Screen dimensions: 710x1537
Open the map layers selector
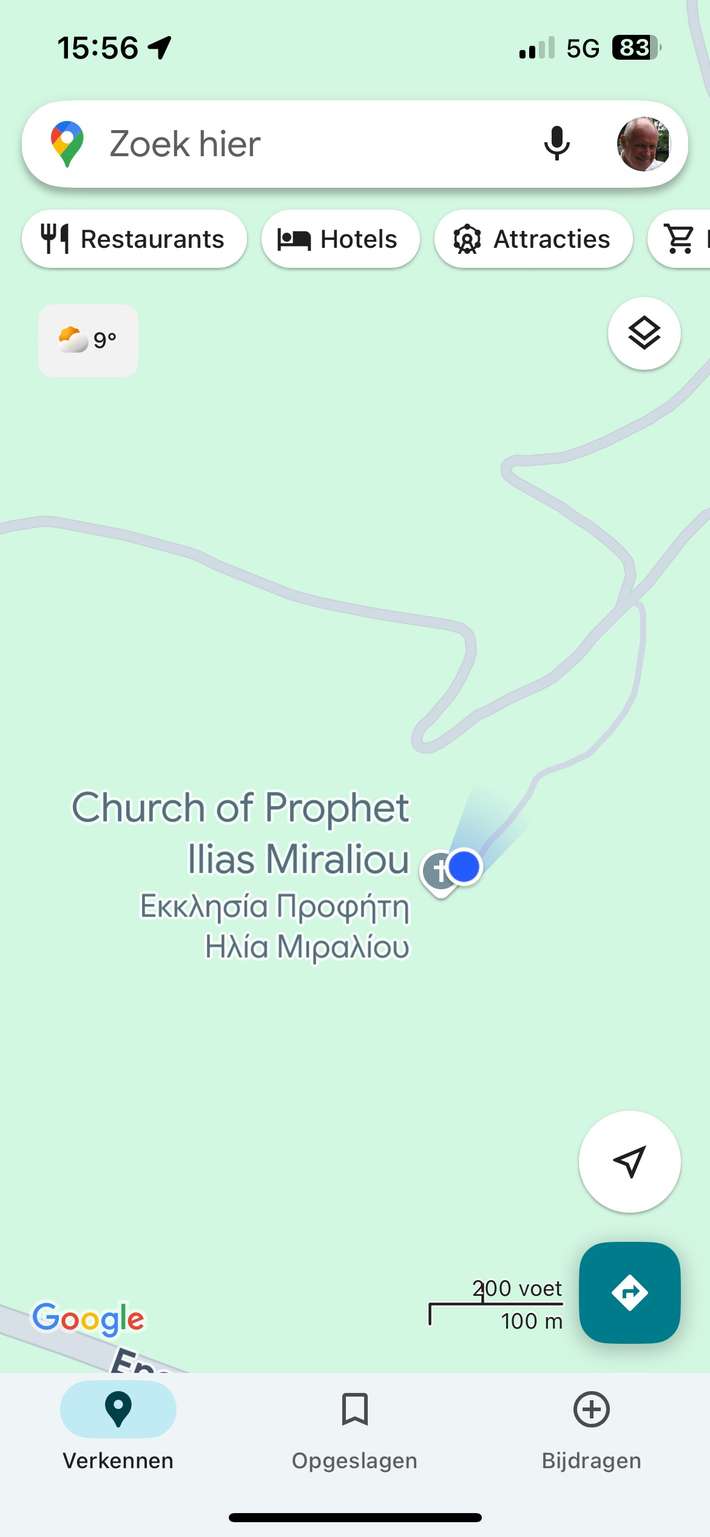(x=644, y=334)
